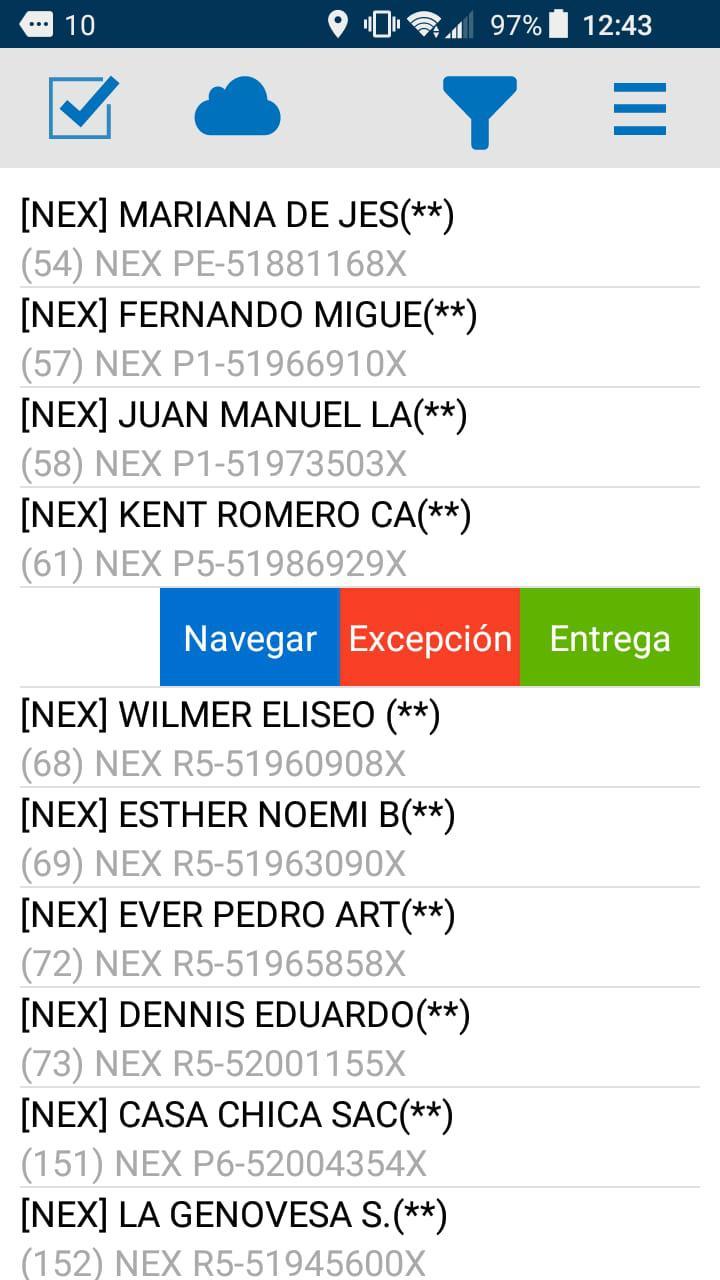The height and width of the screenshot is (1280, 720).
Task: Select the LA GENOVESA S. row
Action: coord(360,1235)
